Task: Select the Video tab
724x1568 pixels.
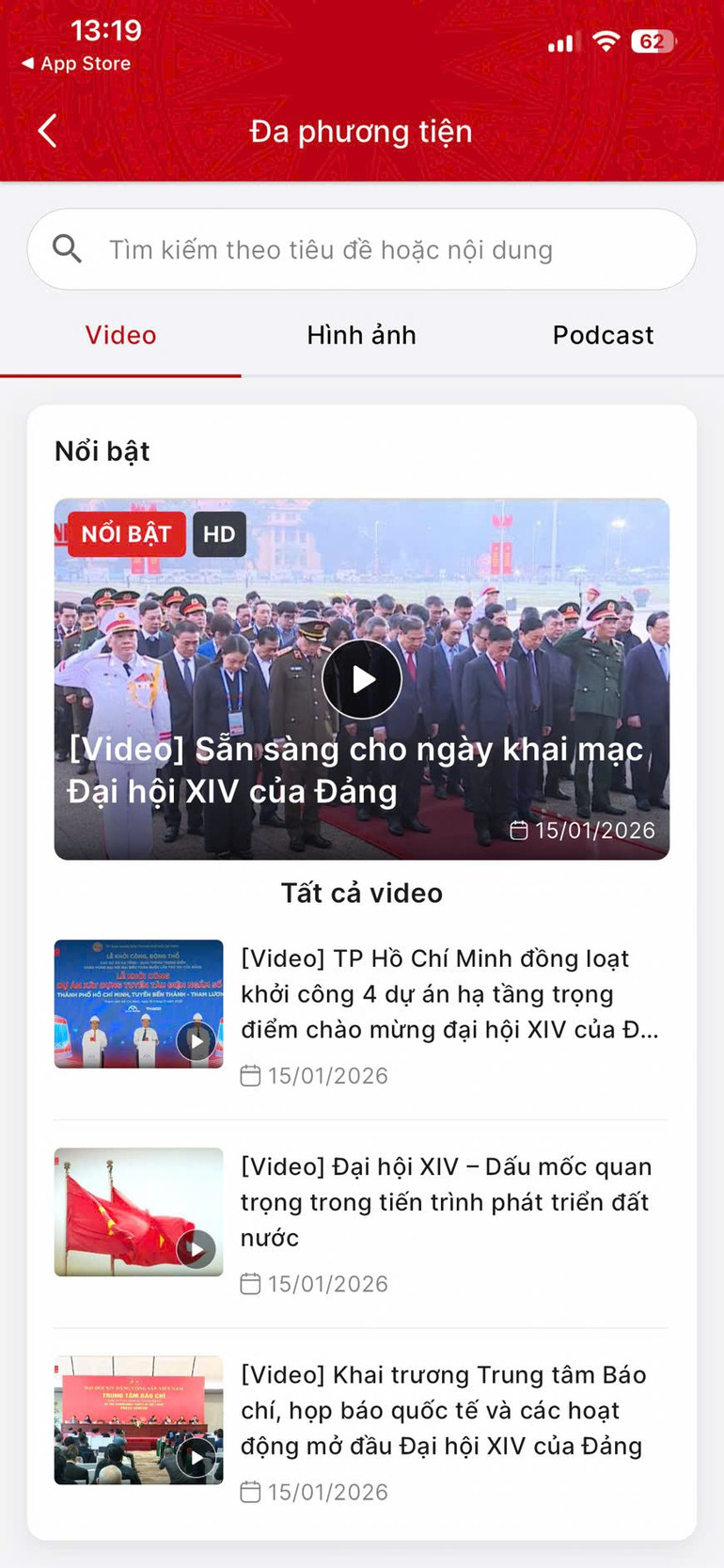Action: 120,336
